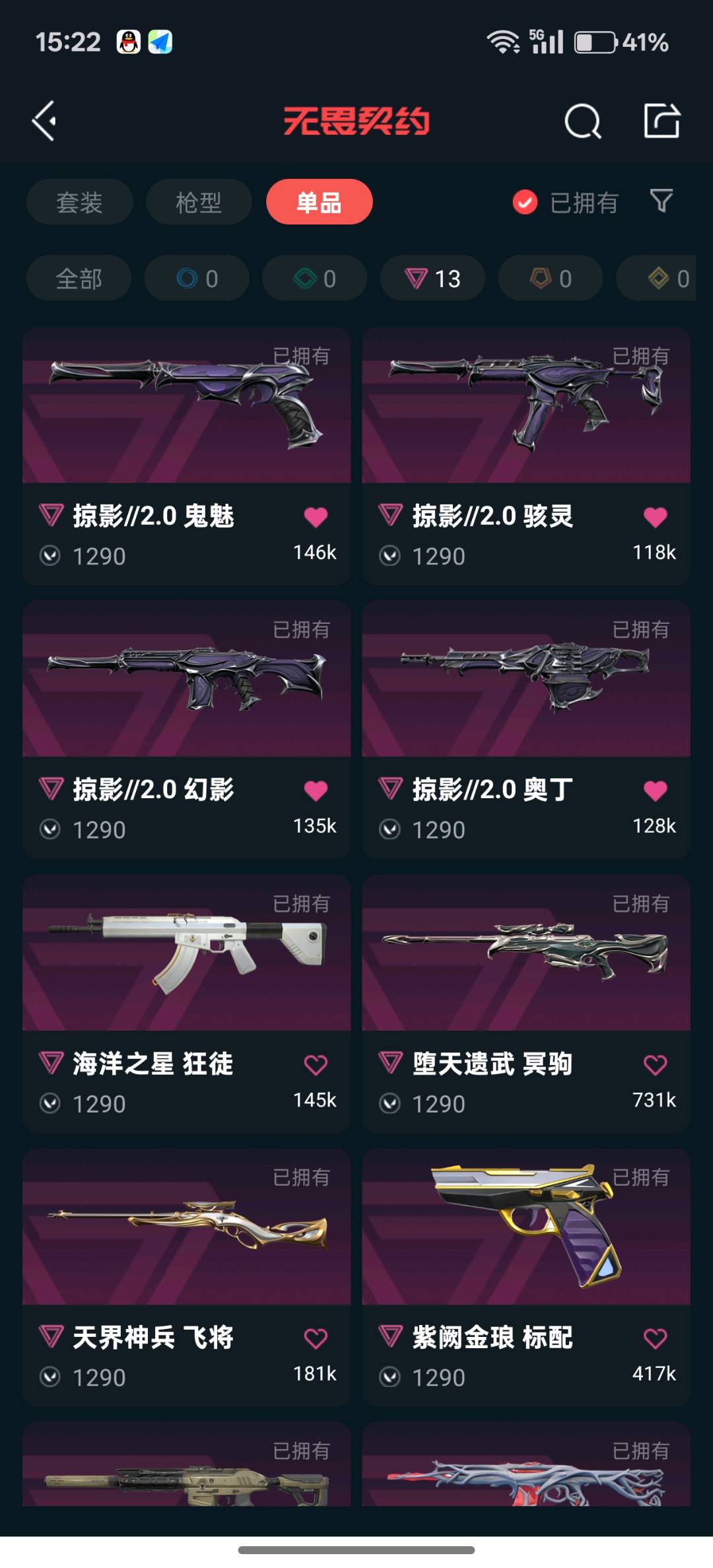Select the 单品 tab
The image size is (713, 1568).
coord(319,202)
